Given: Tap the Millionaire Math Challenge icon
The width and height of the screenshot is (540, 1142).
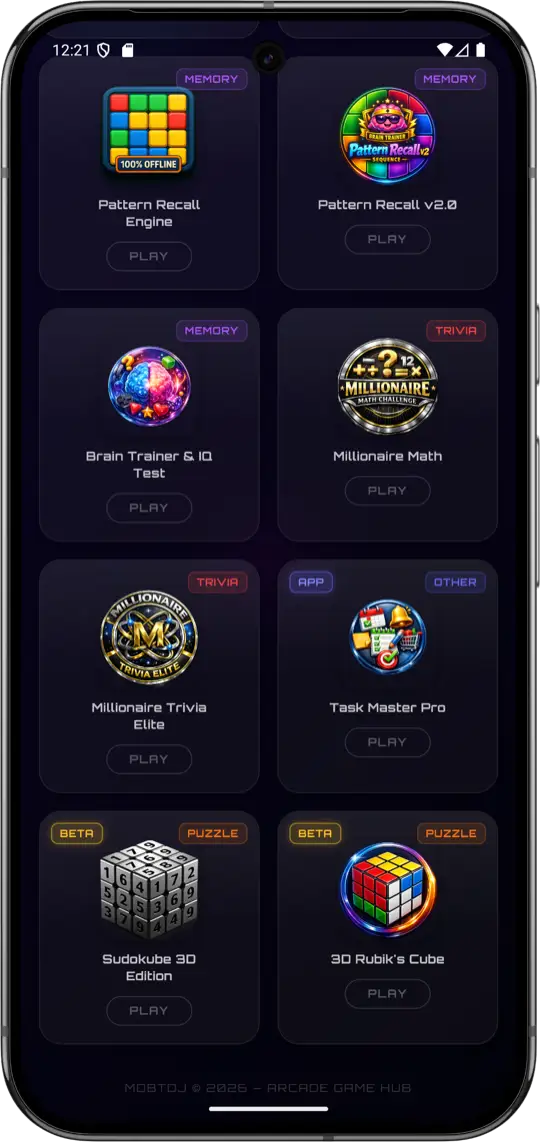Looking at the screenshot, I should point(387,386).
